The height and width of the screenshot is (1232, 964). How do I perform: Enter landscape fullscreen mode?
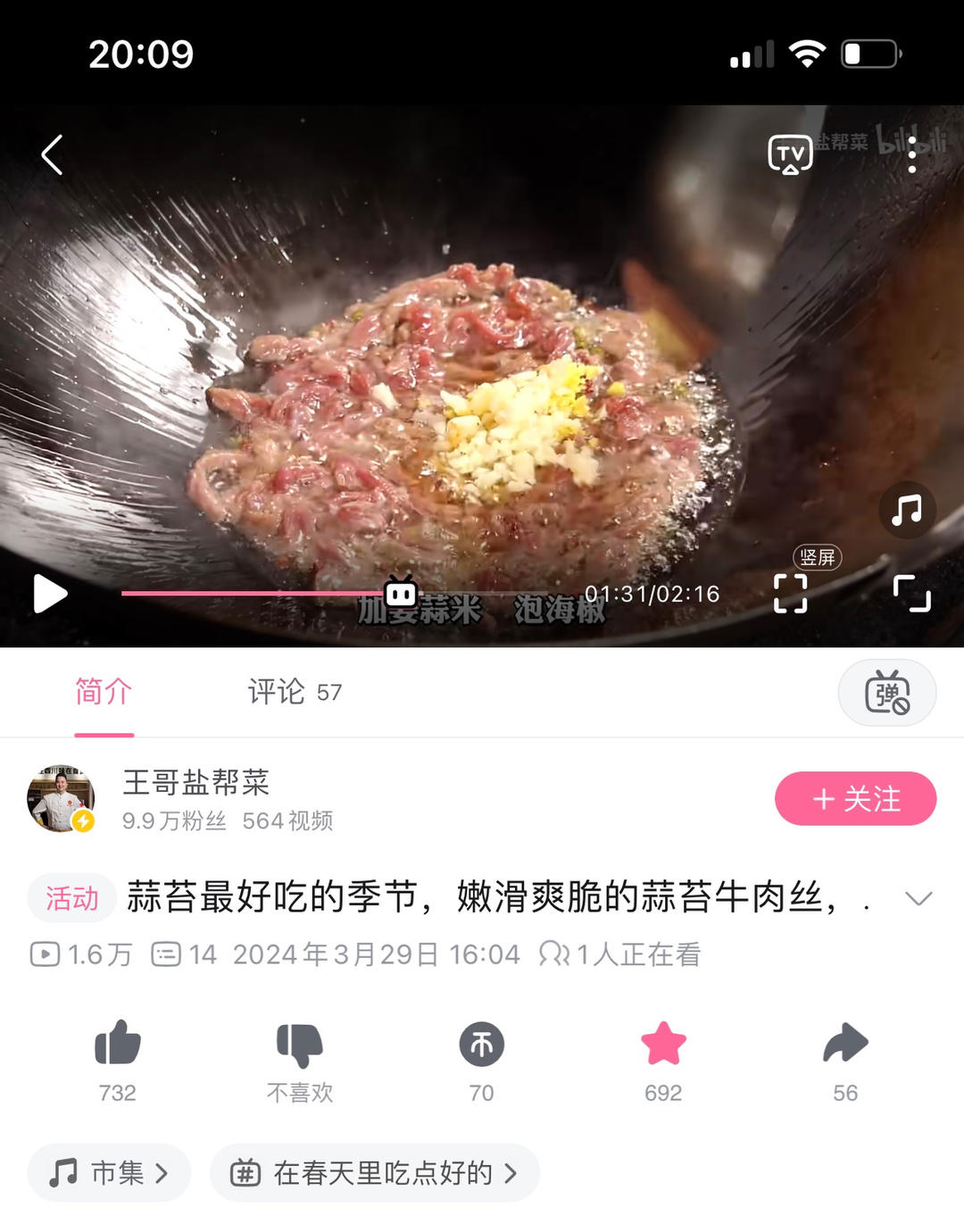[x=911, y=593]
